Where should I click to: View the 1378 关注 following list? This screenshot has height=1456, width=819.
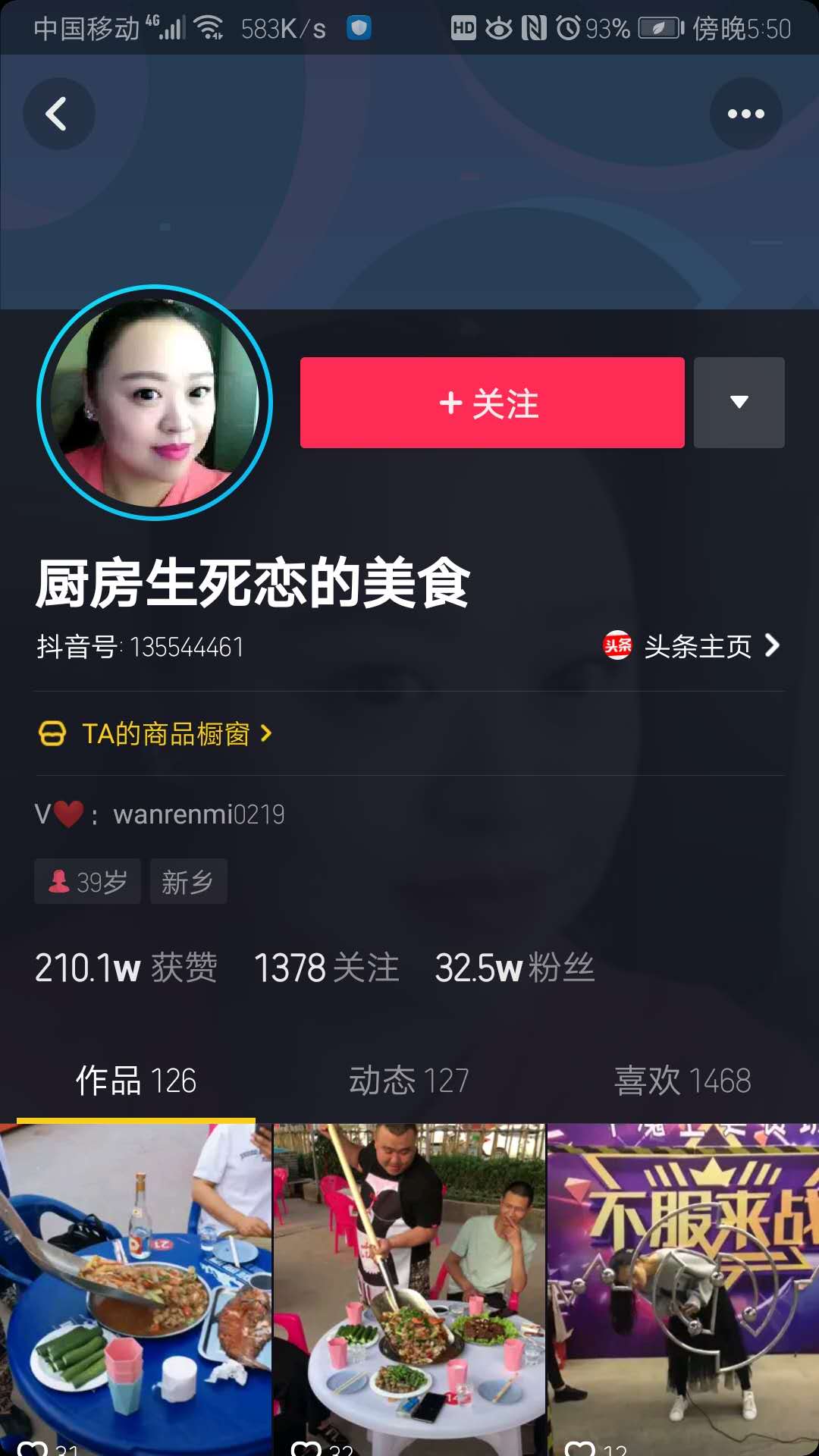click(326, 968)
